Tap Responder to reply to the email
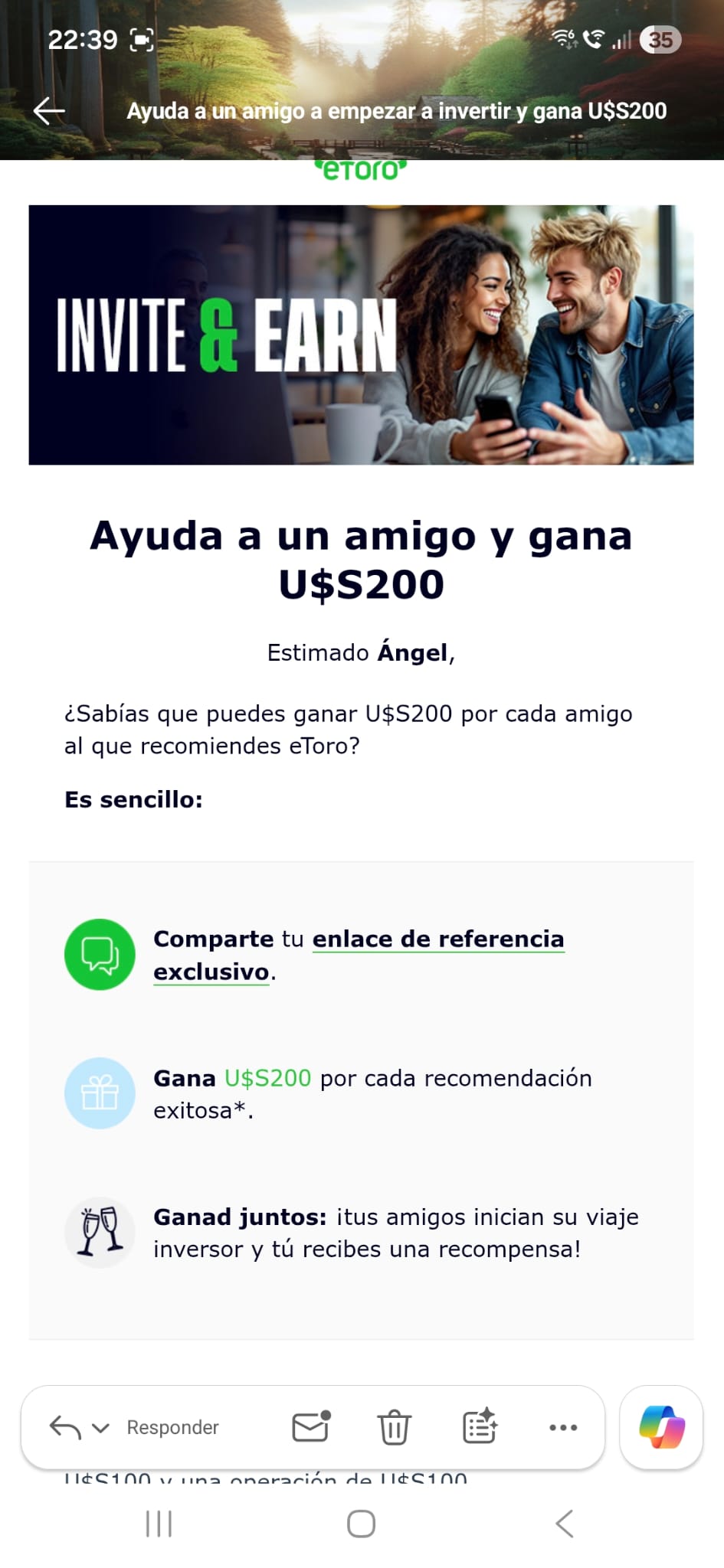 click(172, 1427)
